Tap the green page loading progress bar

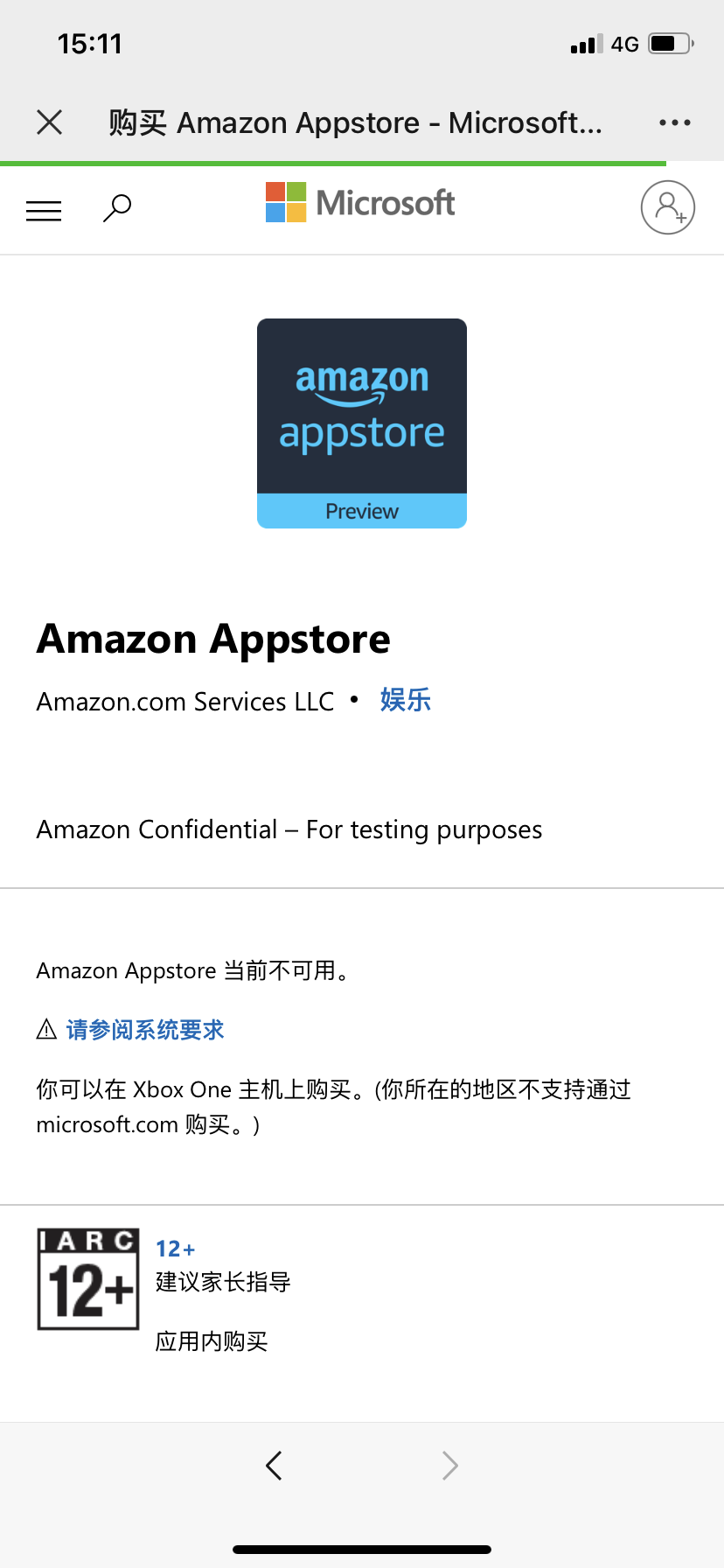point(332,163)
